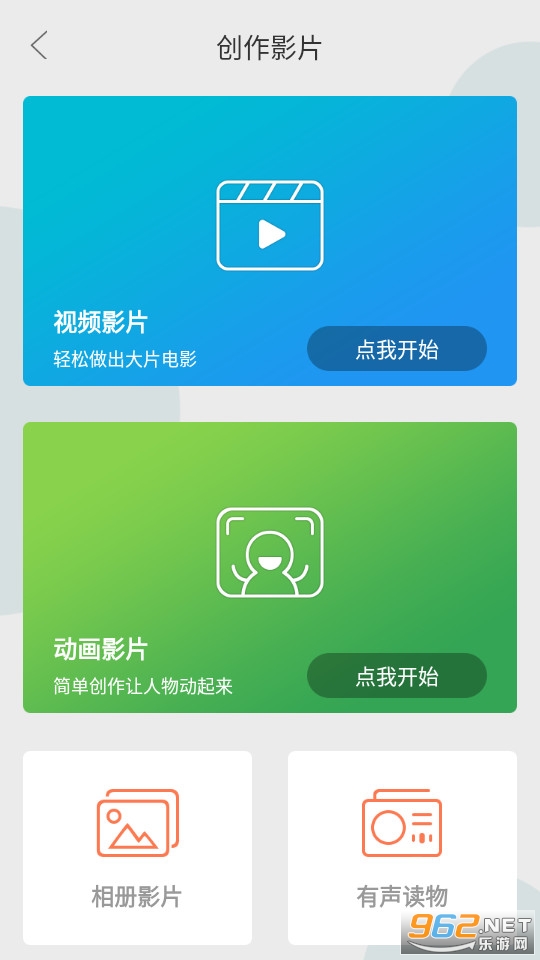Open the 有声读物 tile
540x960 pixels.
[x=402, y=848]
